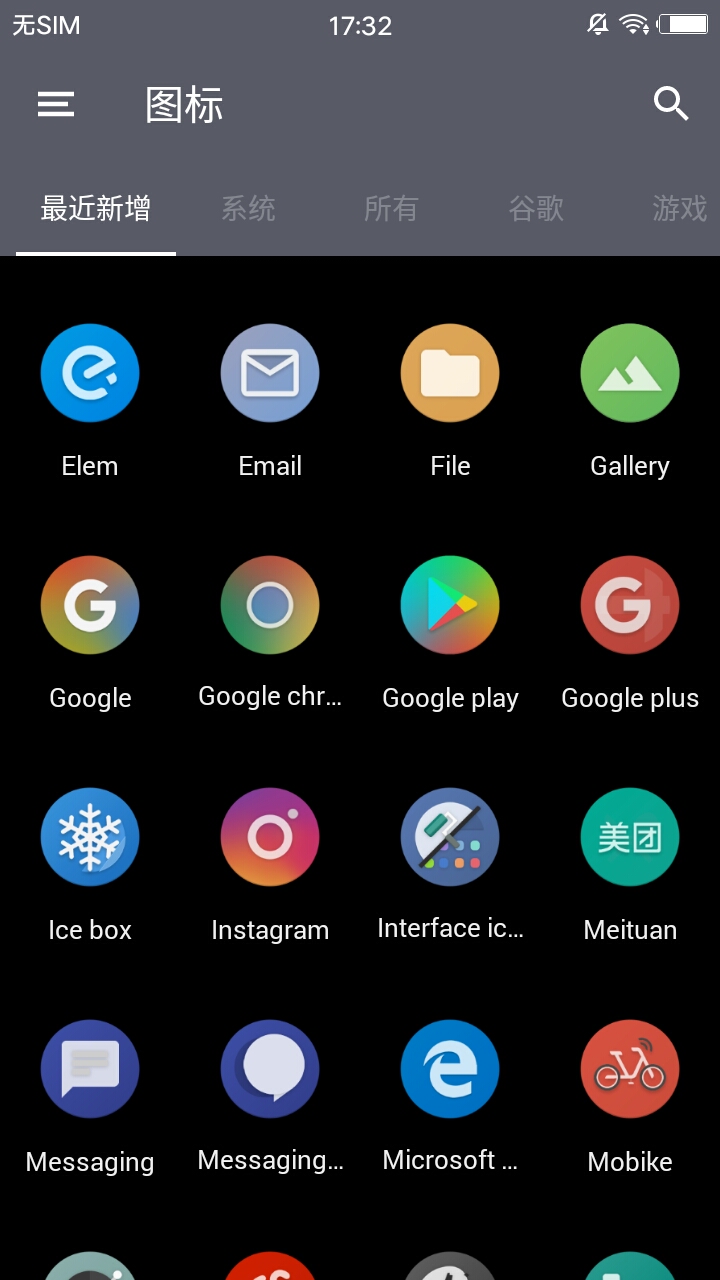This screenshot has width=720, height=1280.
Task: Open the Email icon
Action: click(x=270, y=373)
